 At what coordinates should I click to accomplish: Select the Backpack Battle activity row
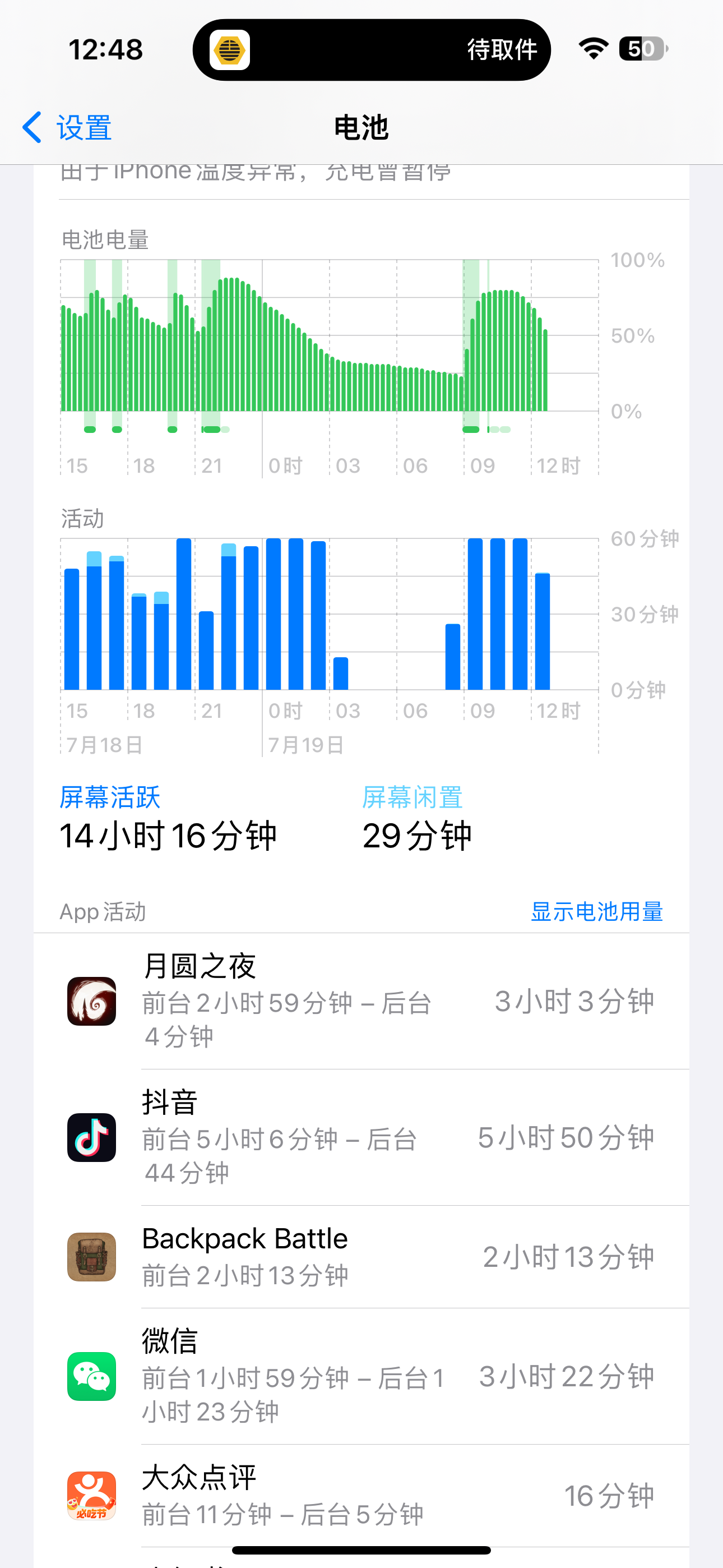pyautogui.click(x=361, y=1256)
